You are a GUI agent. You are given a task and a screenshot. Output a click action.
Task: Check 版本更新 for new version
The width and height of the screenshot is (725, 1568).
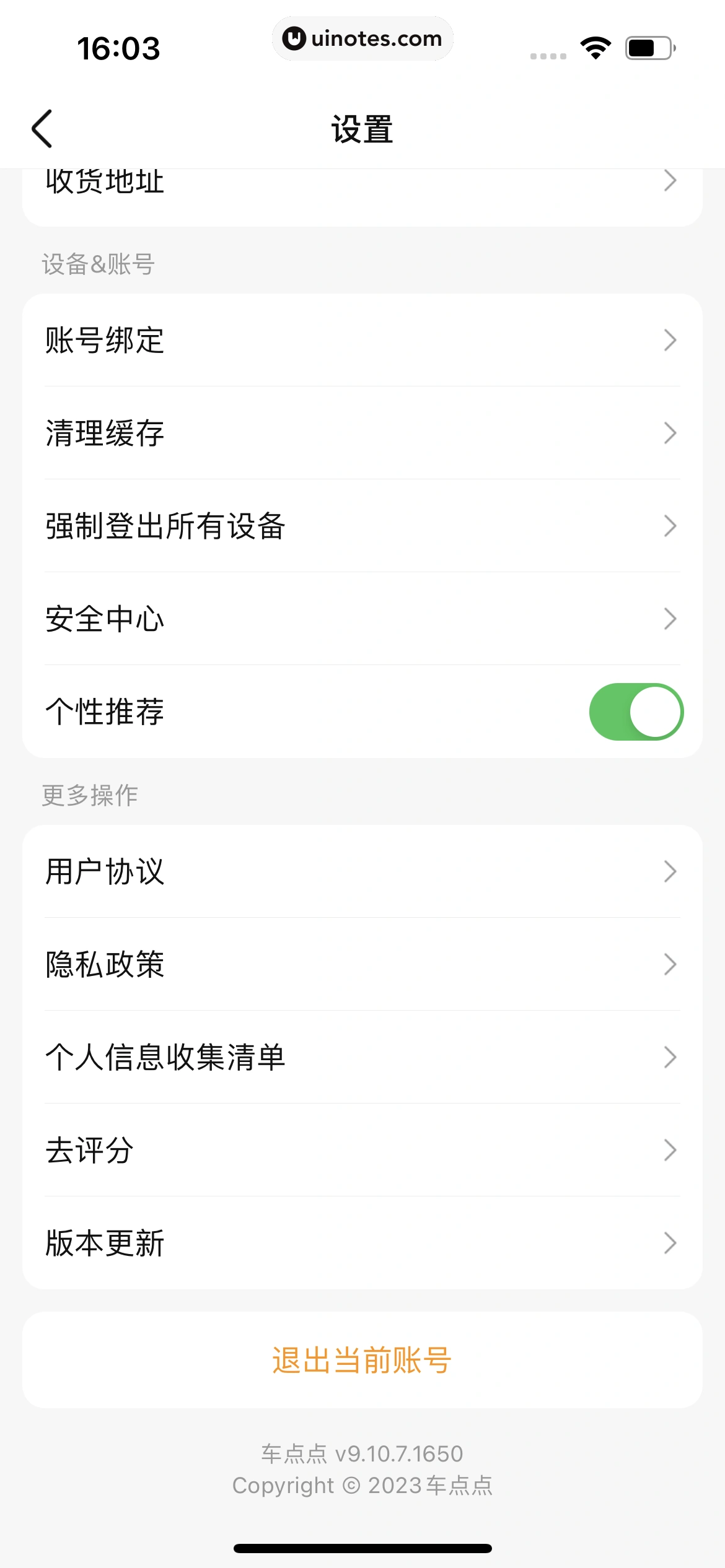(362, 1243)
